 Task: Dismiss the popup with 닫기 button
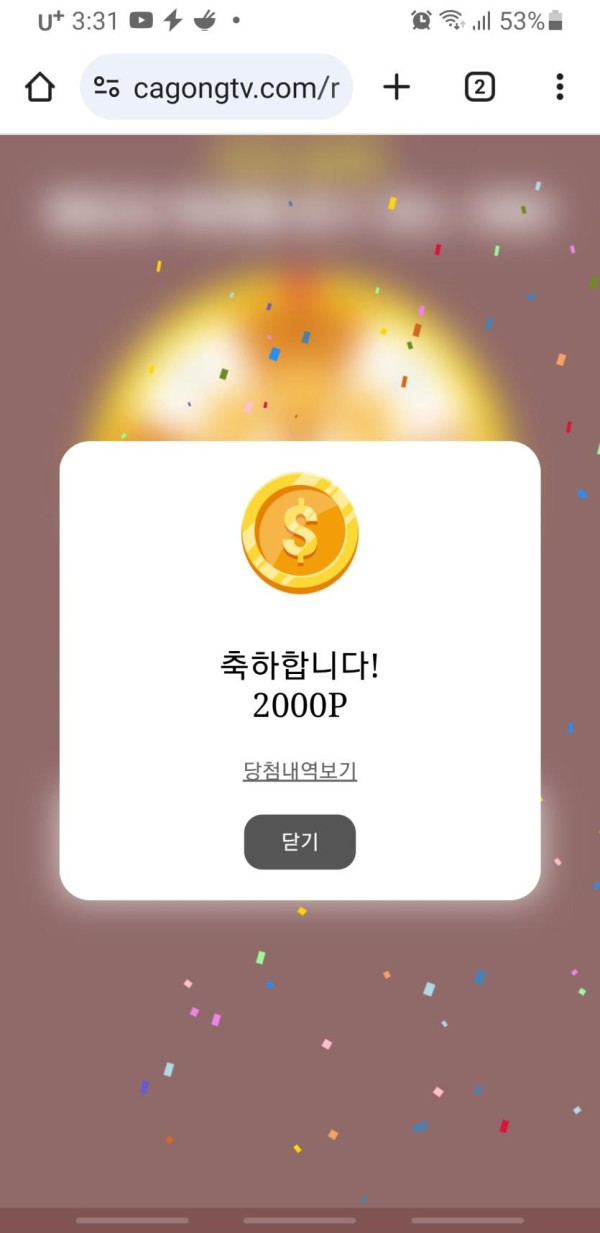coord(300,842)
